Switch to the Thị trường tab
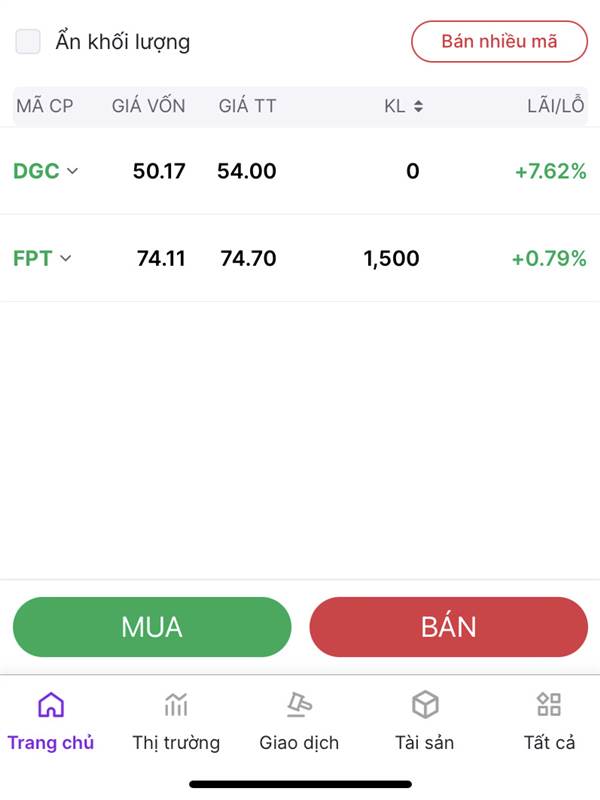Screen dimensions: 600x800 tap(176, 722)
